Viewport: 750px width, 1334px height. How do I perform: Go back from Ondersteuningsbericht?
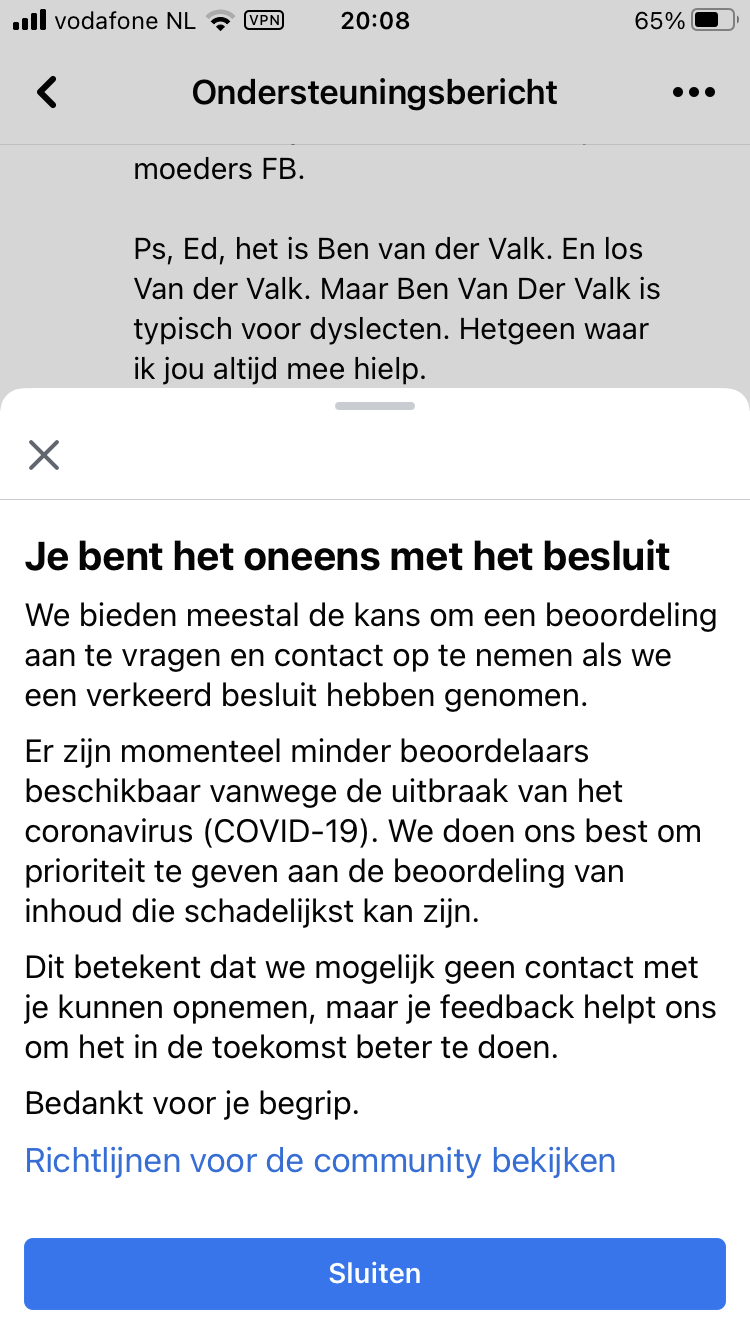click(47, 92)
